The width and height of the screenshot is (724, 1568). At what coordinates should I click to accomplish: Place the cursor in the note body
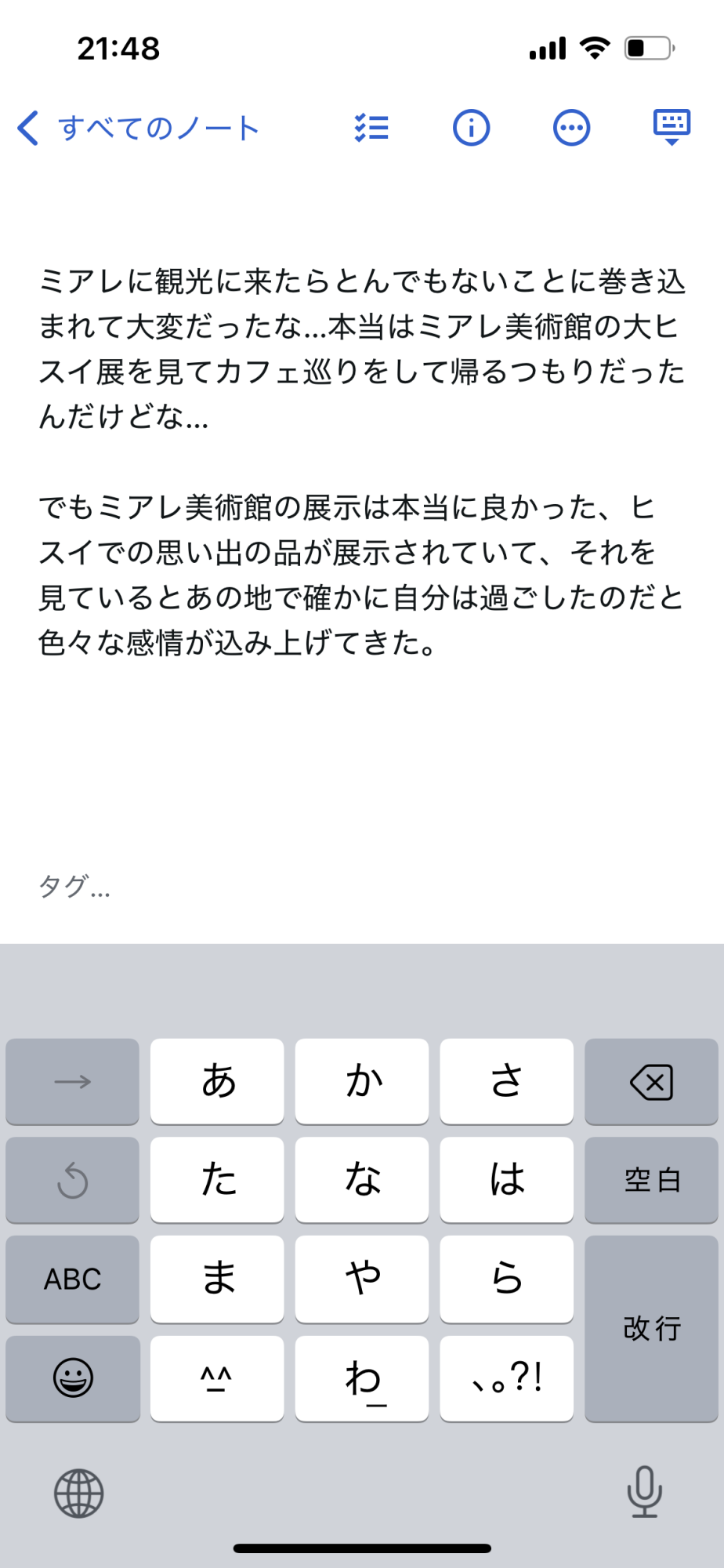click(362, 463)
